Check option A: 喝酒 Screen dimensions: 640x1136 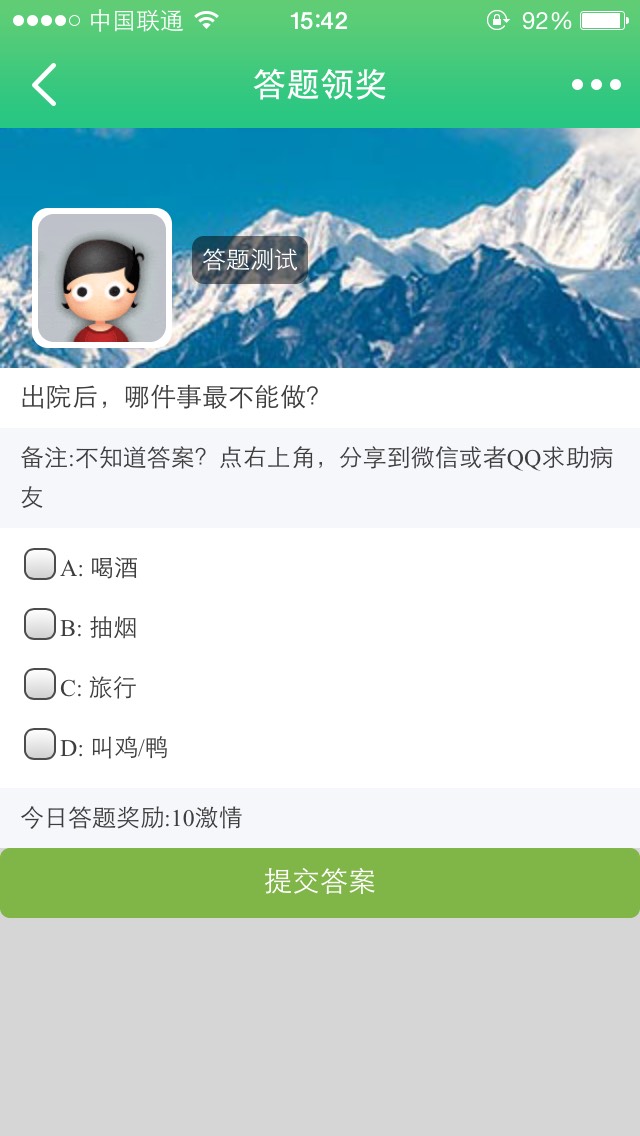40,564
